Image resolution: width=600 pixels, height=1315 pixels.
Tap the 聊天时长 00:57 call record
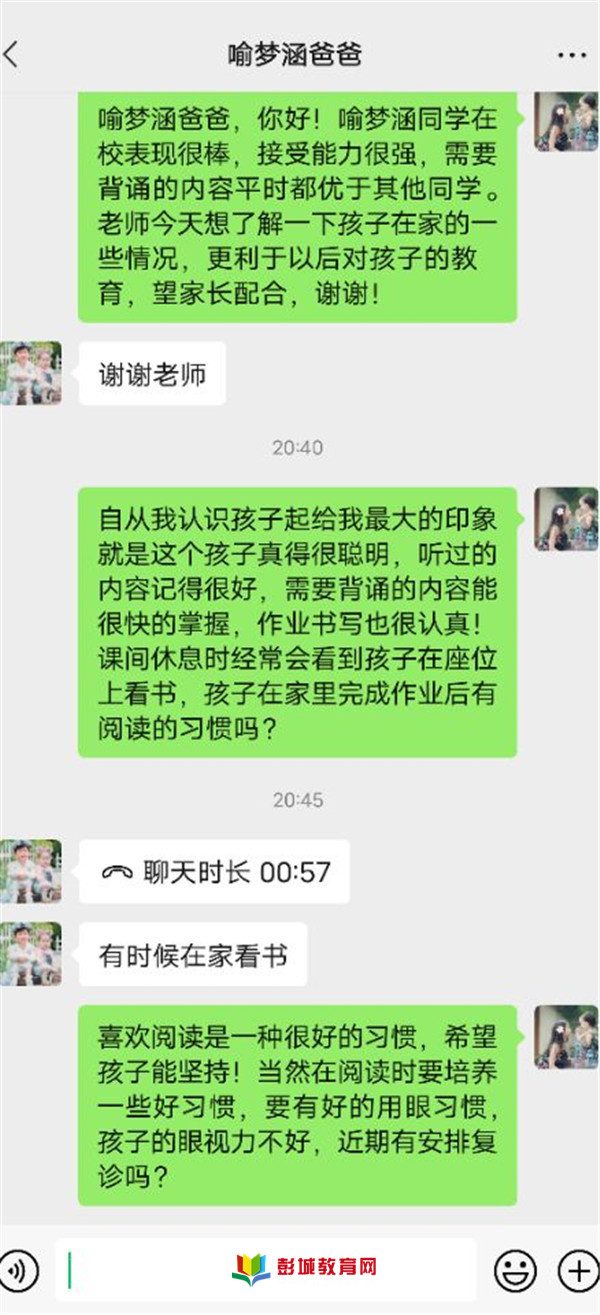click(x=215, y=872)
